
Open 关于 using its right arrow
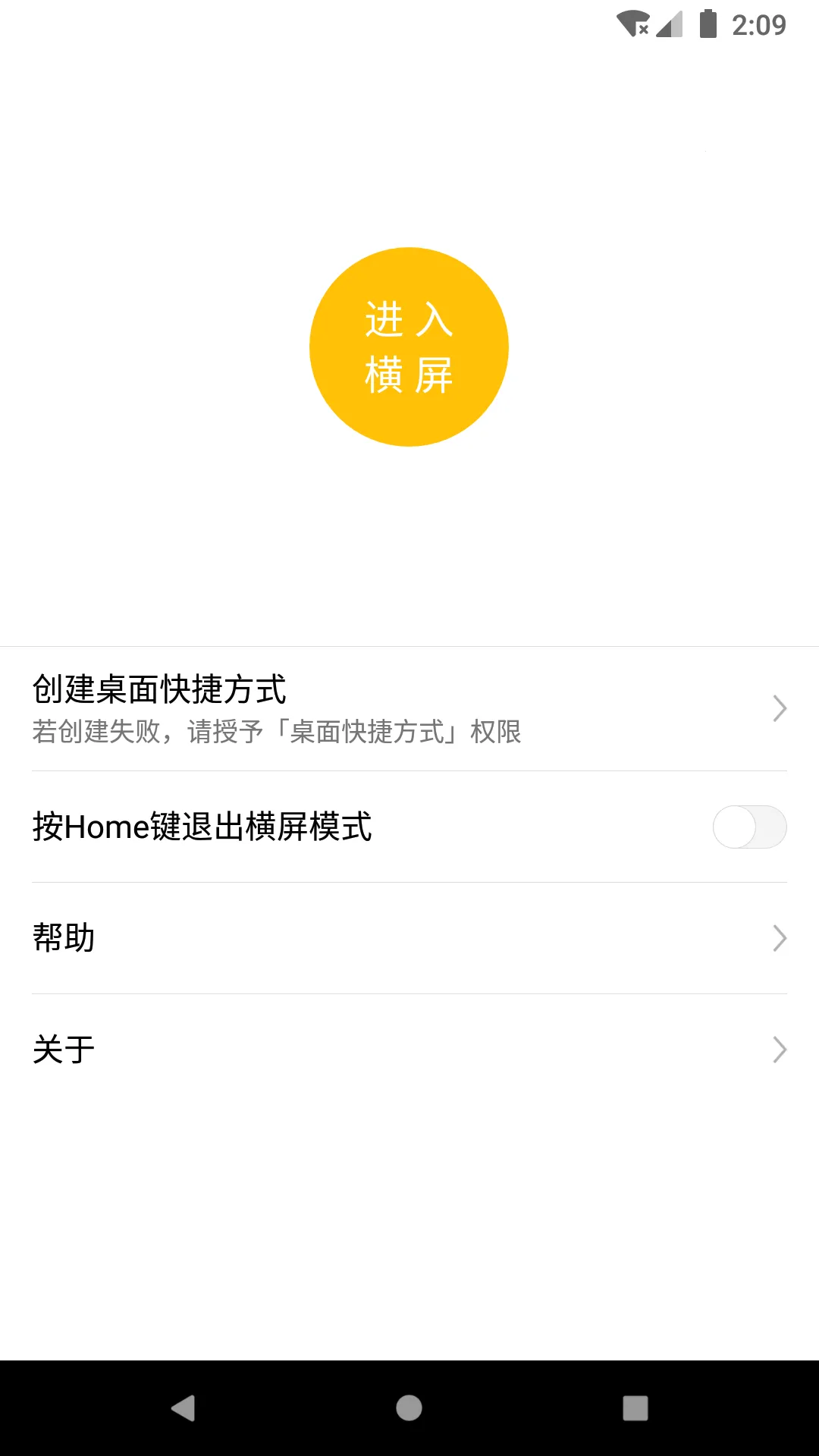(780, 1049)
